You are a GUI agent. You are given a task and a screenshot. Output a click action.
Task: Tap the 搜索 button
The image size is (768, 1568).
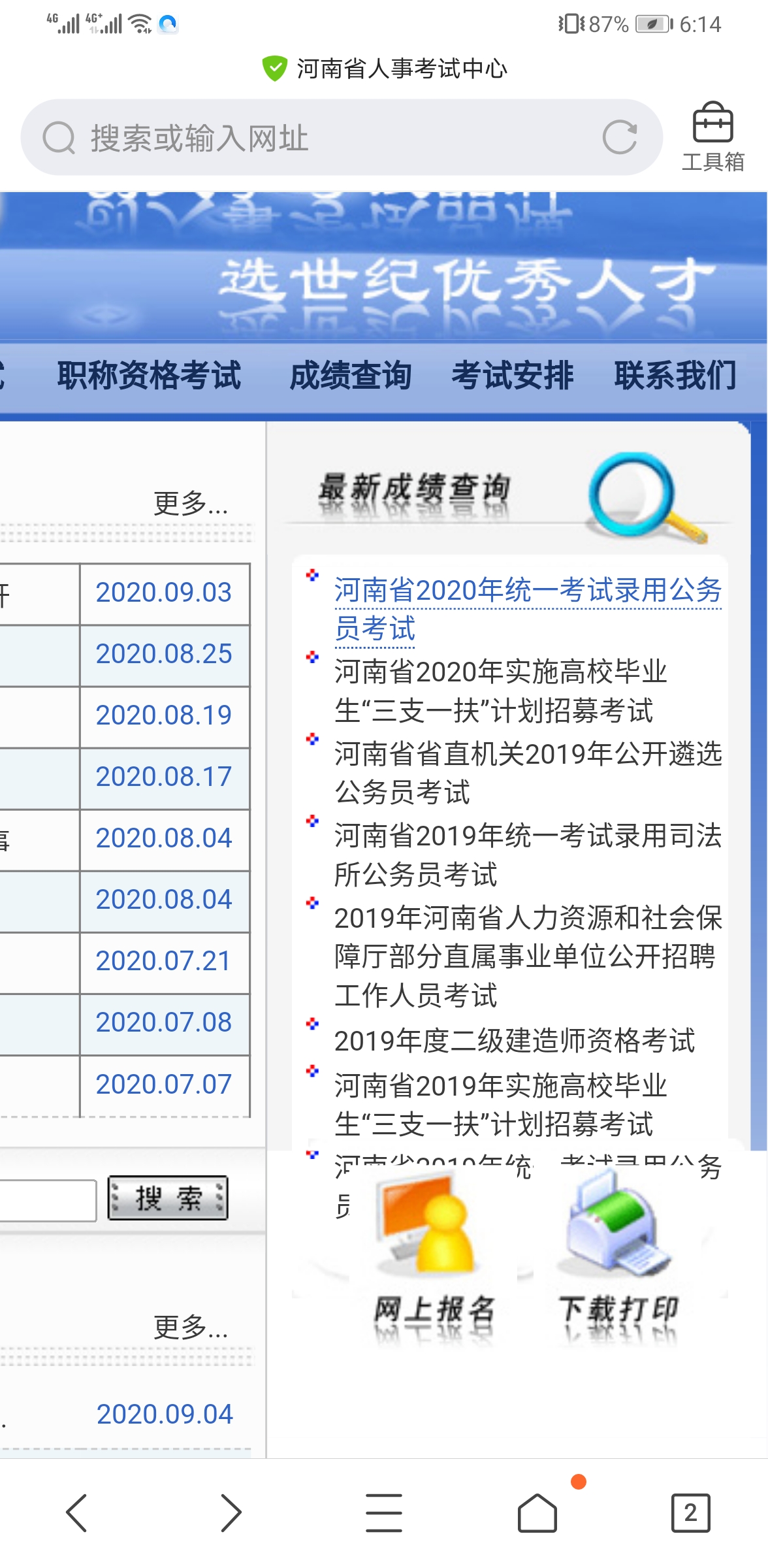[x=168, y=1198]
